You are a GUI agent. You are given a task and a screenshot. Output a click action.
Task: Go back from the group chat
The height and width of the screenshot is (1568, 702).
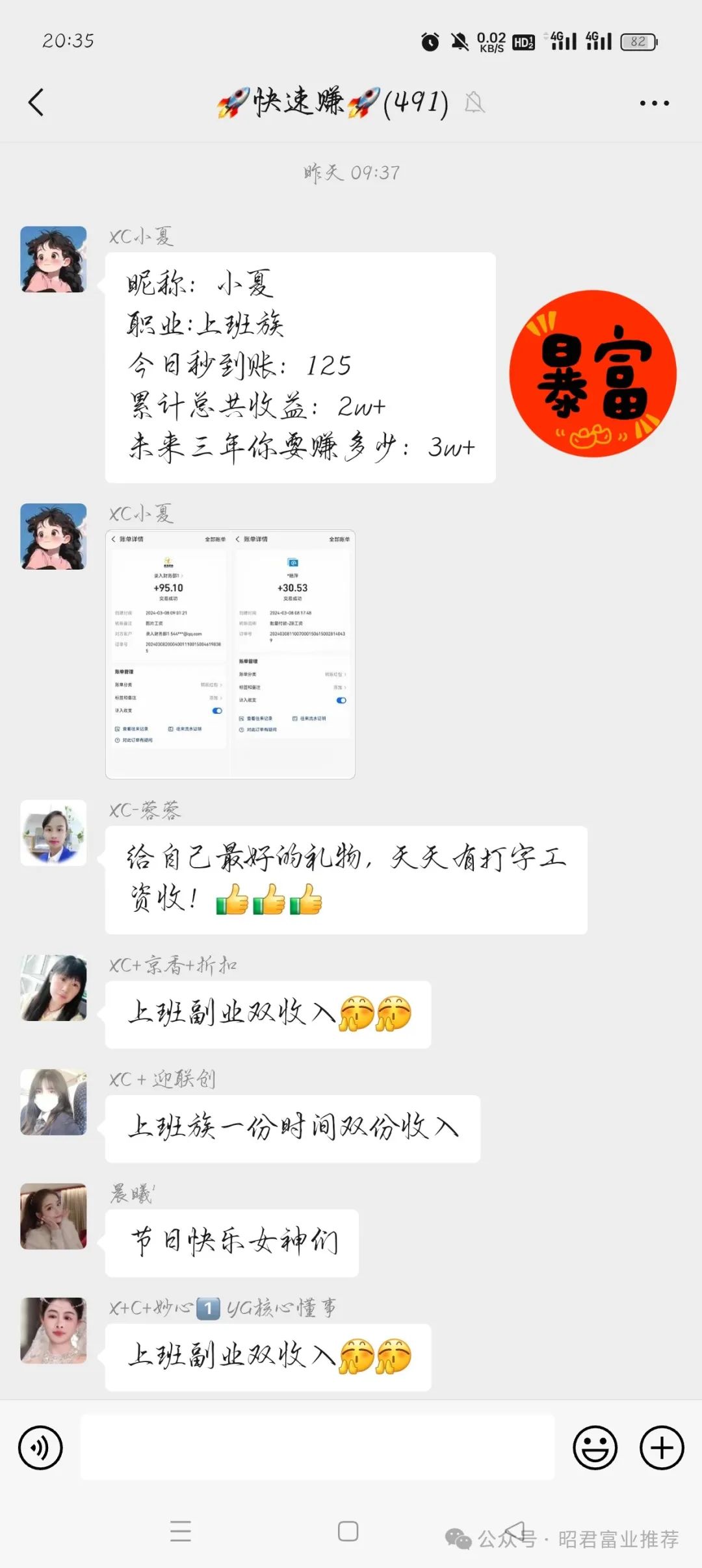(36, 103)
